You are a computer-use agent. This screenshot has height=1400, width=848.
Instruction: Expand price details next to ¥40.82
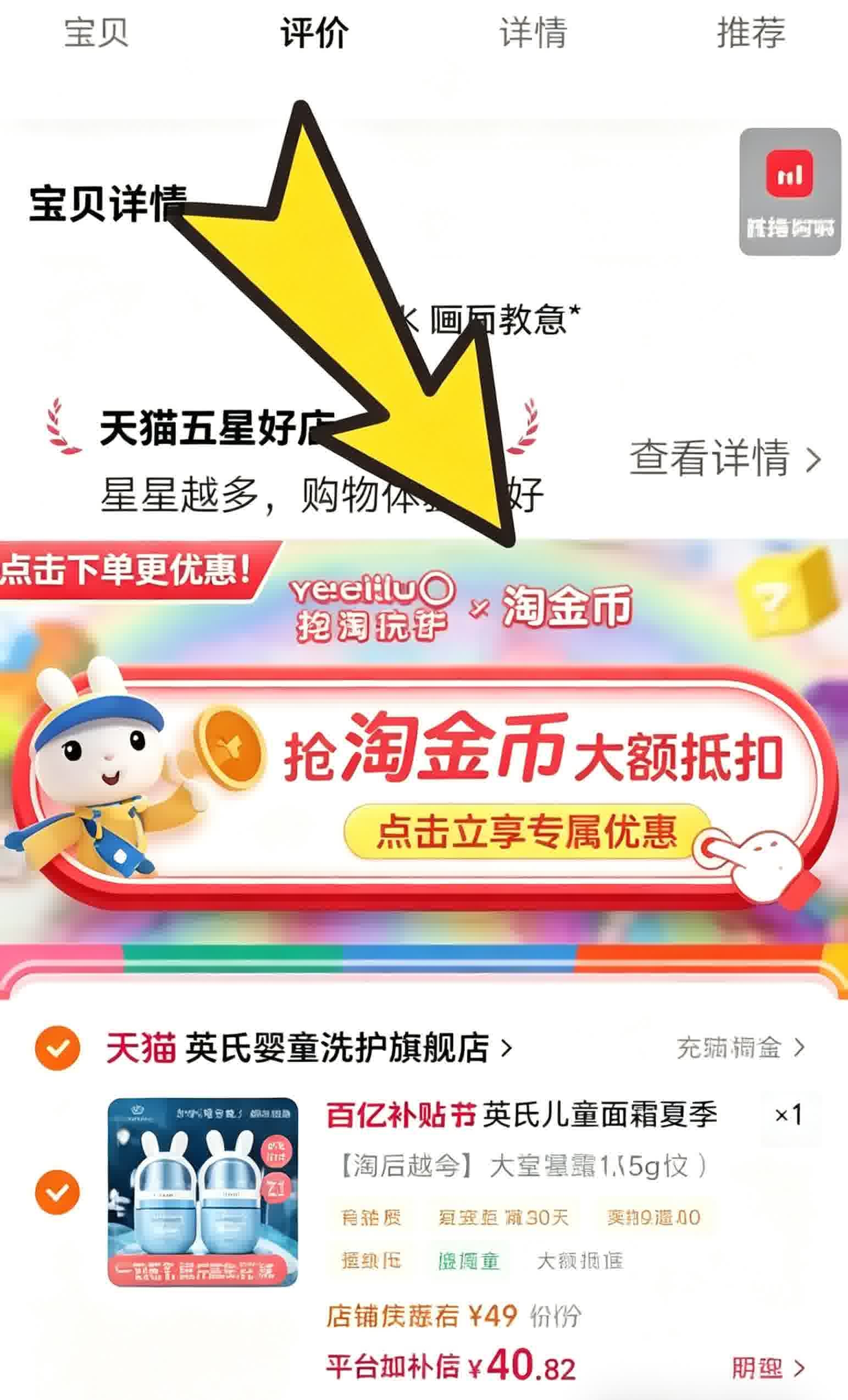(x=767, y=1368)
